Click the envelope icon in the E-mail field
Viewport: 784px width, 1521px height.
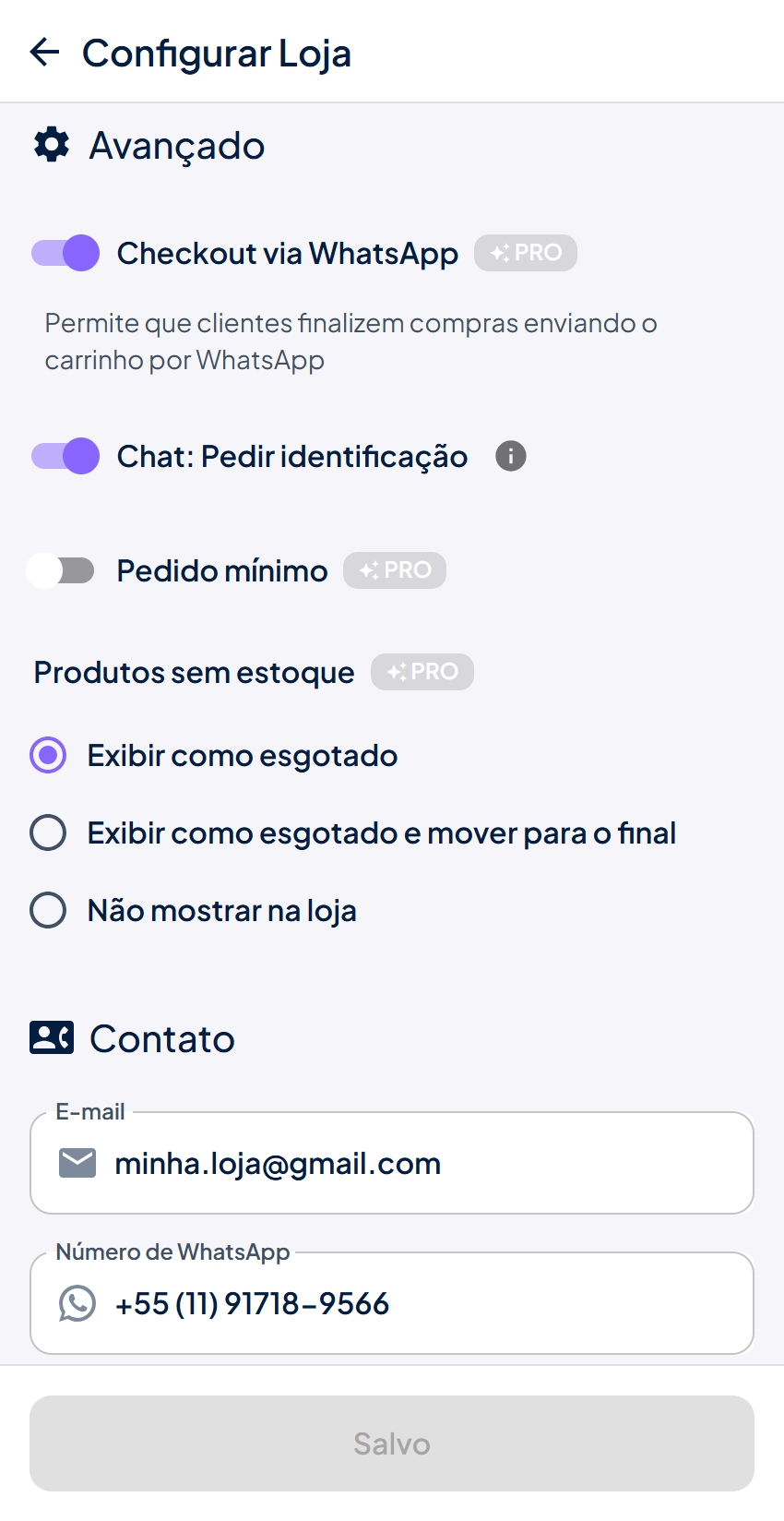coord(77,1162)
